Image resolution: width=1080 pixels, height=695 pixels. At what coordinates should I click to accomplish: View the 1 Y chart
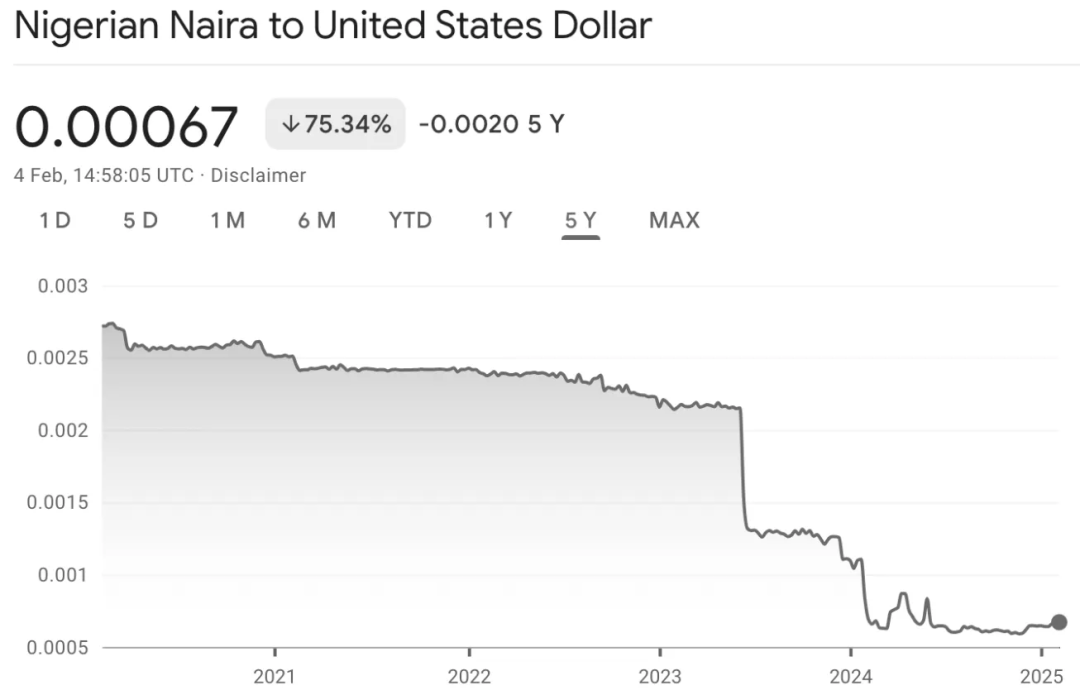(x=498, y=220)
